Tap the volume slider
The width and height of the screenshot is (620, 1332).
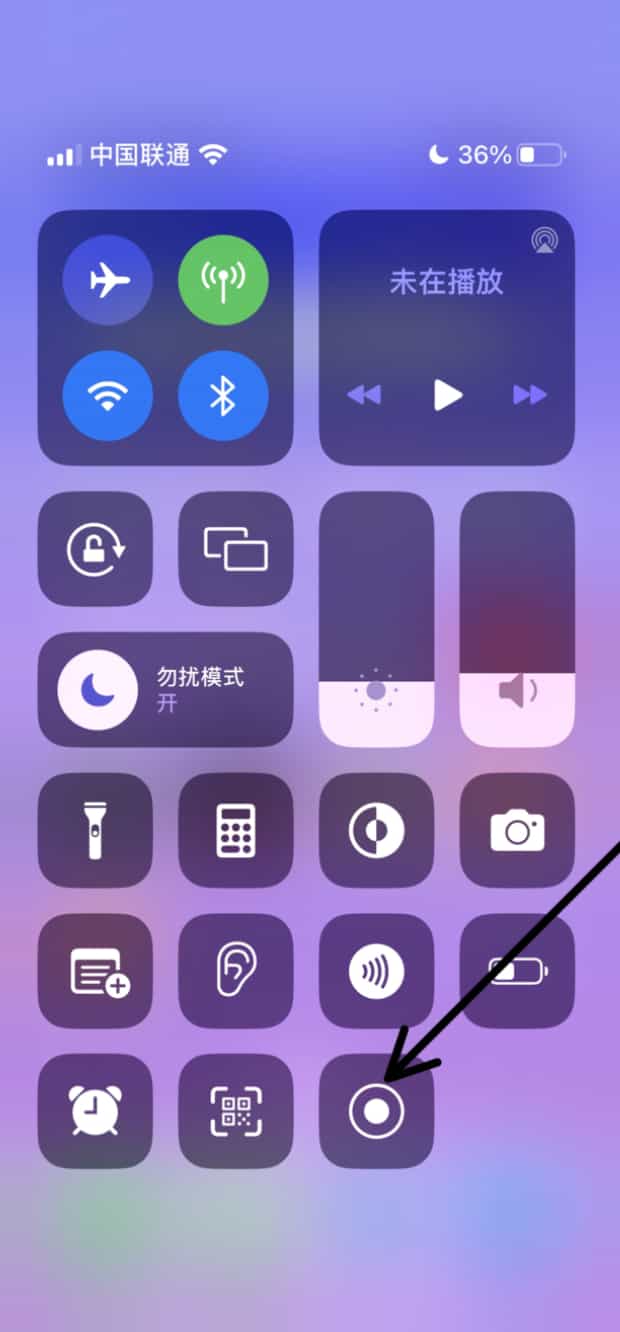[517, 620]
